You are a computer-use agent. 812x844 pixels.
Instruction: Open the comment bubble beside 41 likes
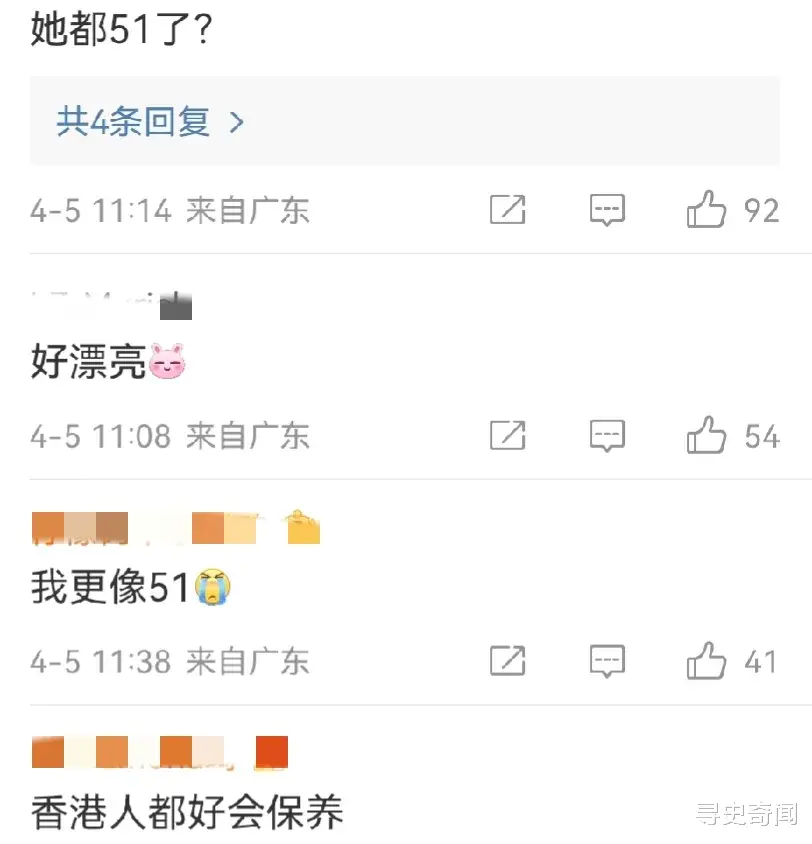607,662
